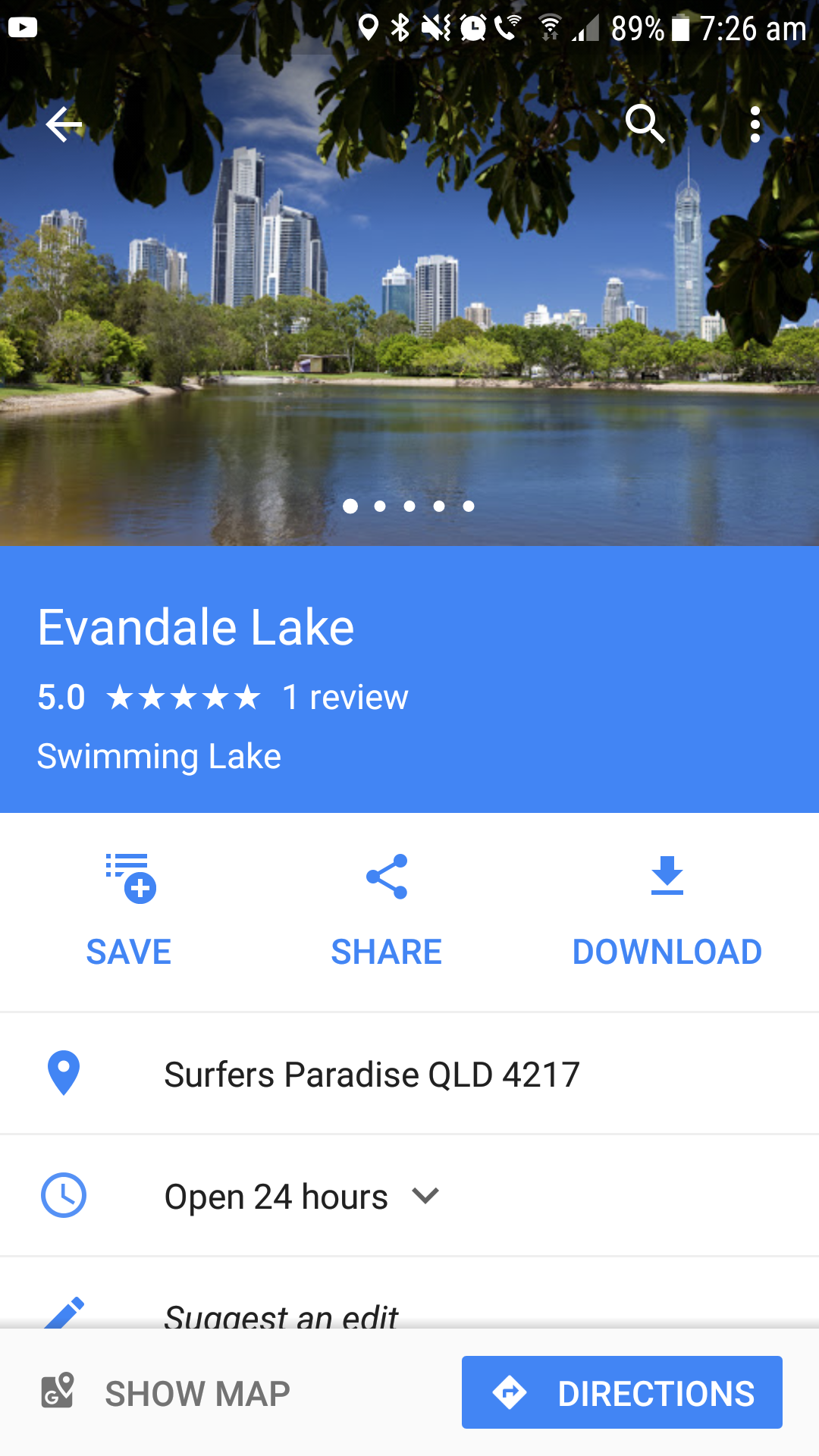Screen dimensions: 819x1456
Task: Open the search magnifier icon
Action: point(645,124)
